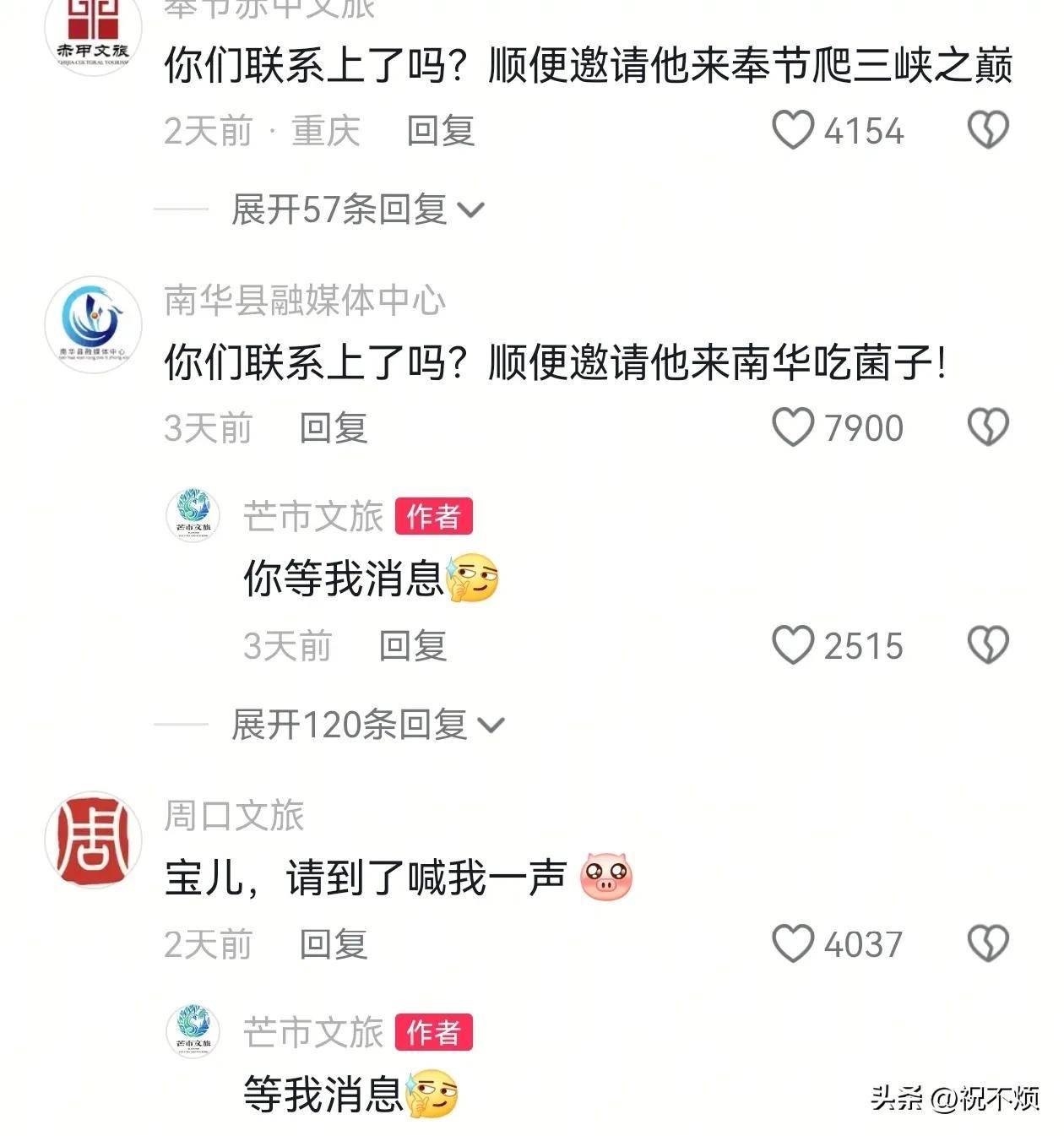The image size is (1064, 1136).
Task: Like the 奉节赤甲文旅 comment with 4154 likes
Action: [x=793, y=131]
